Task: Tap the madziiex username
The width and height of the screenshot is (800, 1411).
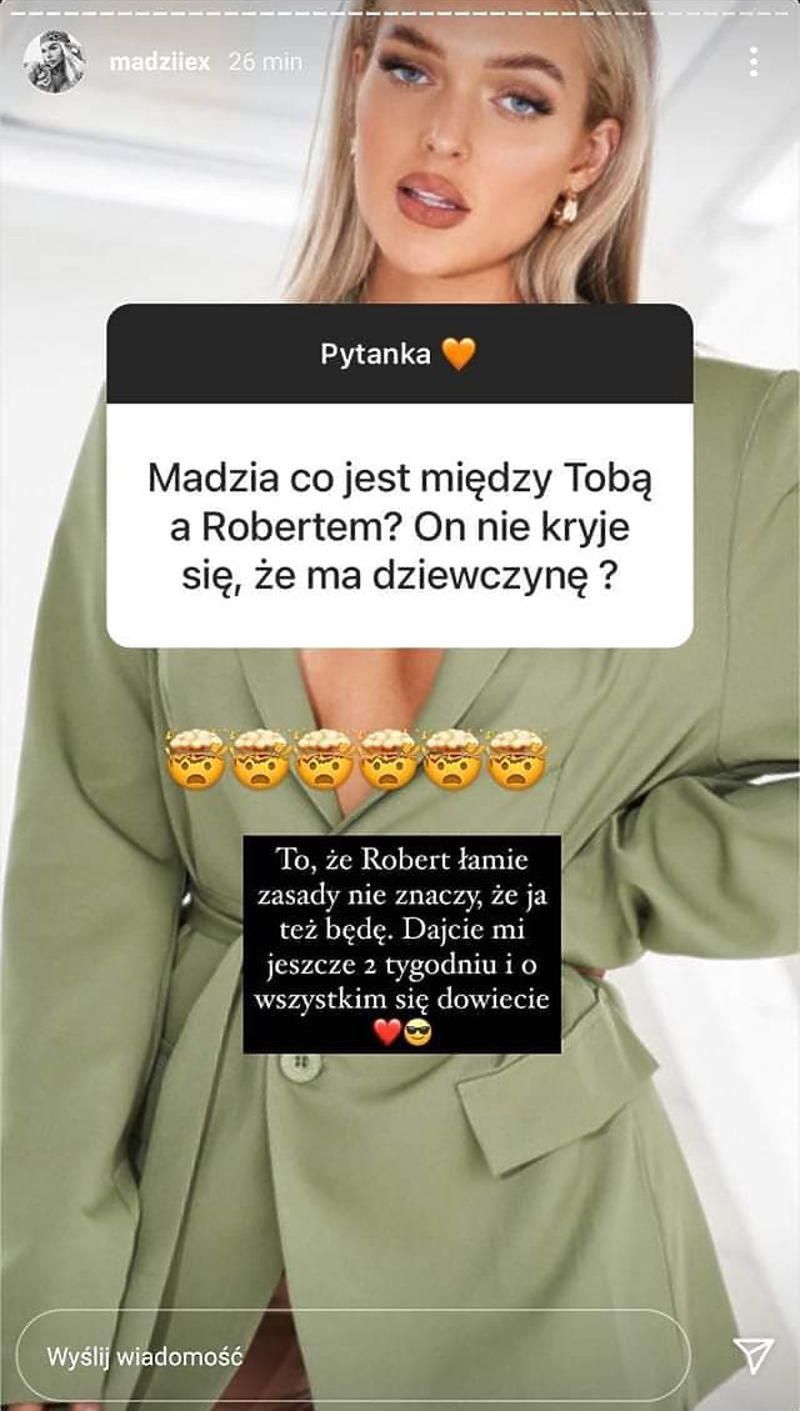Action: coord(159,62)
